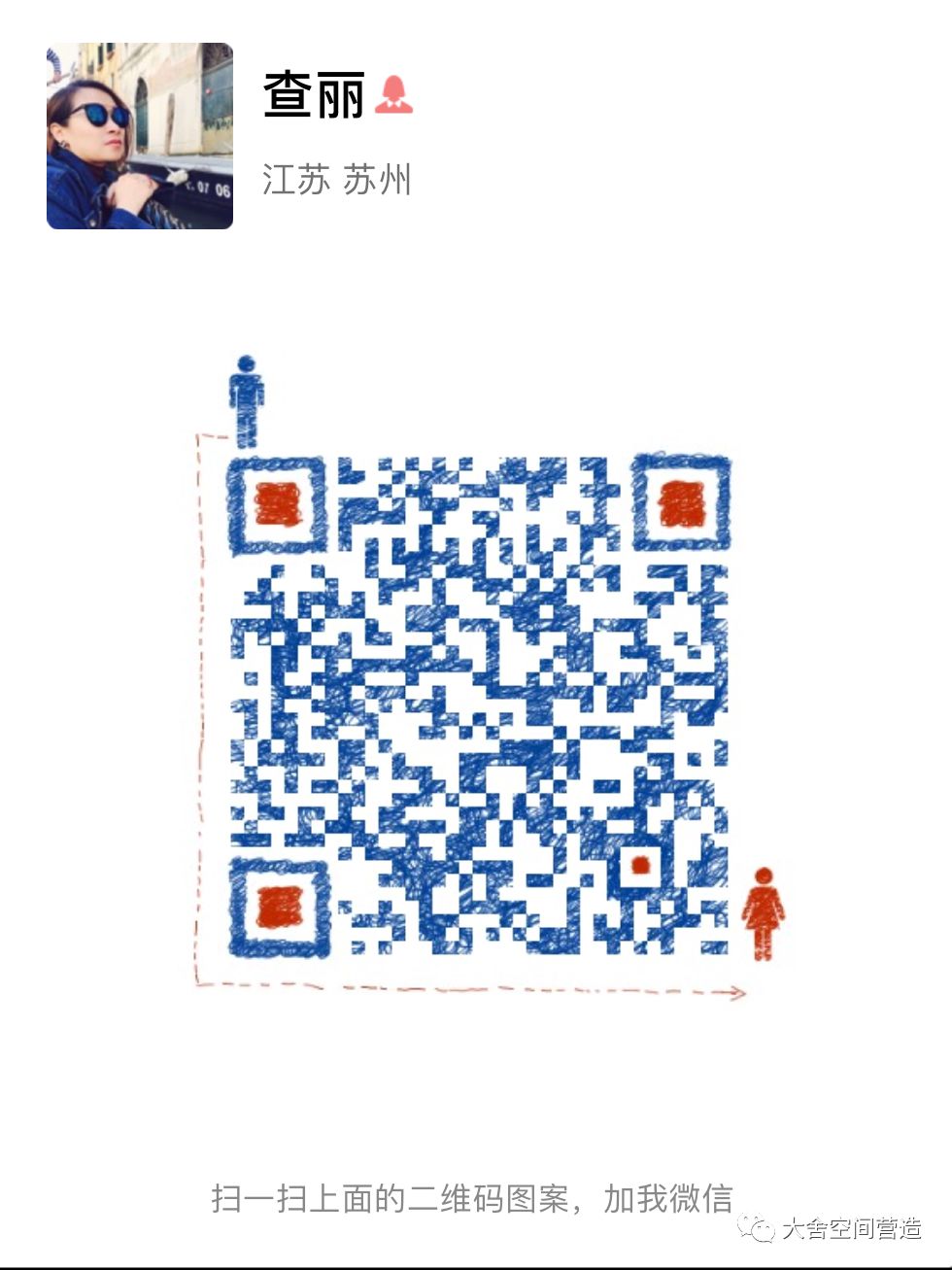Select the name 查丽
Viewport: 952px width, 1270px height.
(x=313, y=94)
